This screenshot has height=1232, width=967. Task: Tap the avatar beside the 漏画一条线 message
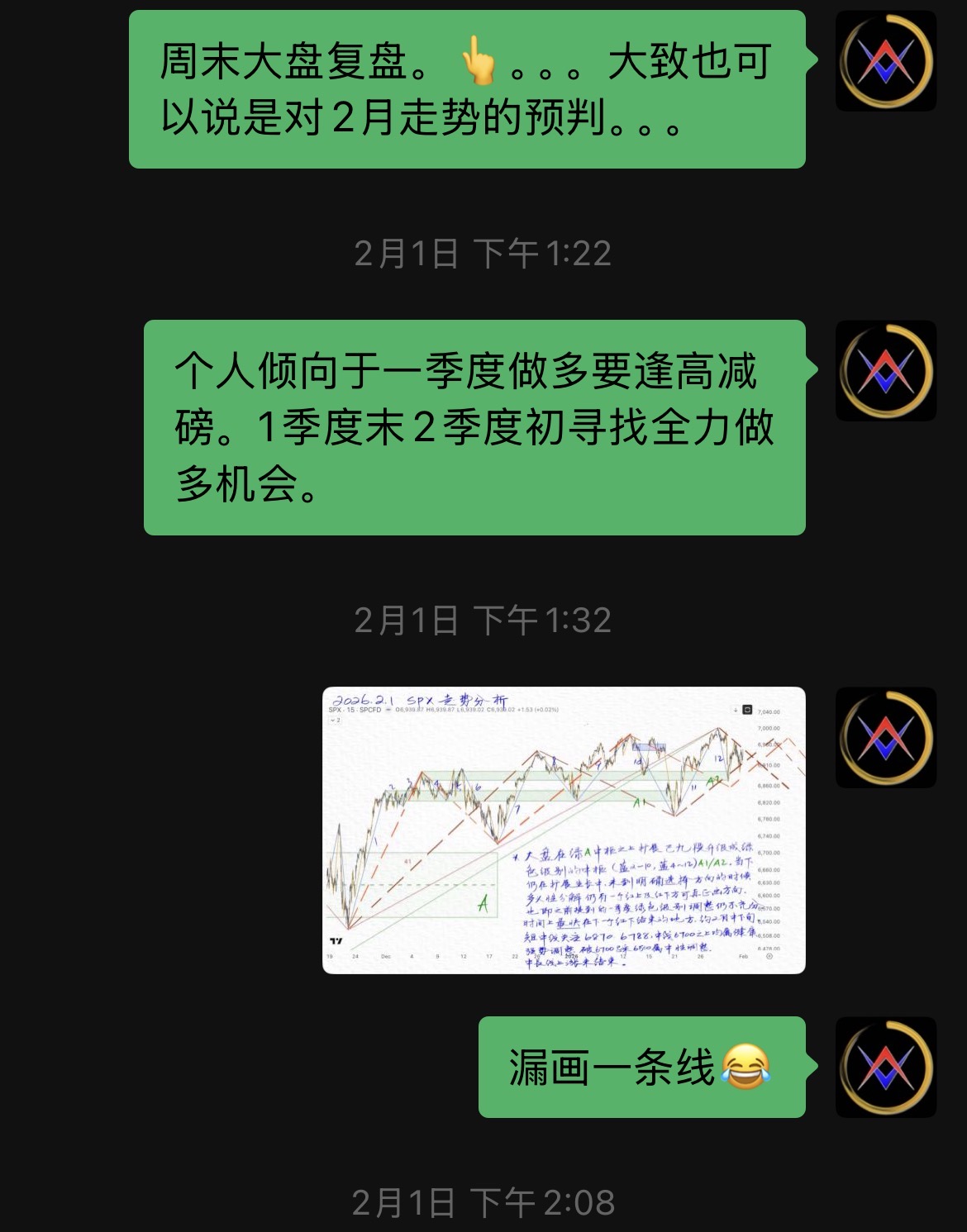(x=886, y=1067)
